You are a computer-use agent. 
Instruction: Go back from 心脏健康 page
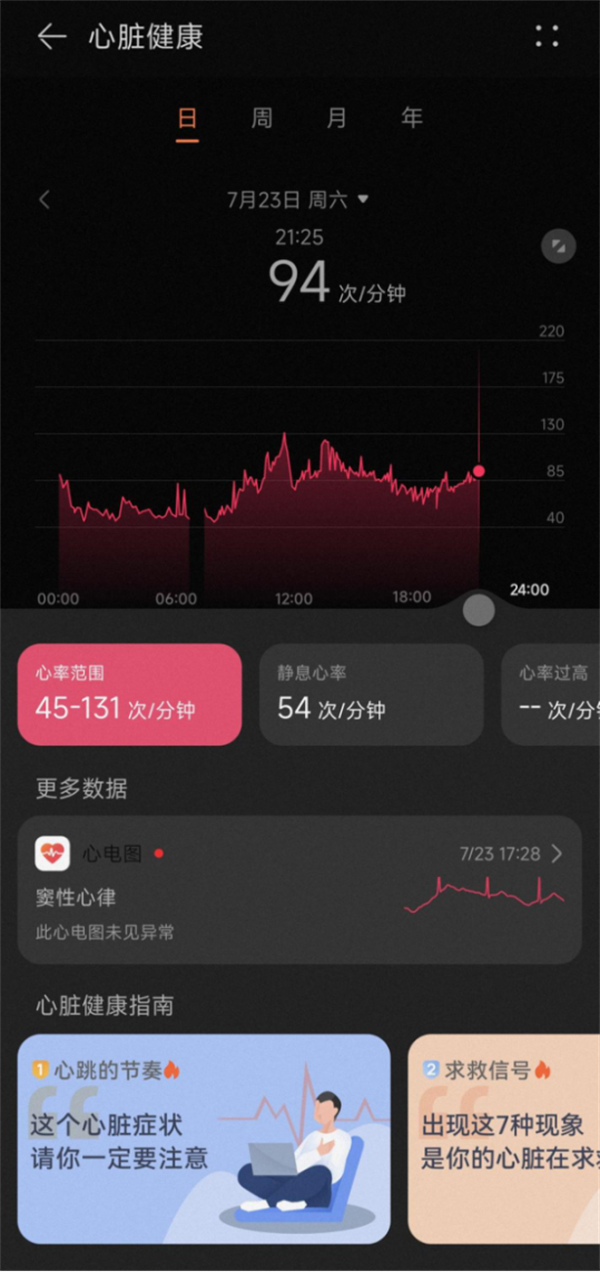point(50,38)
